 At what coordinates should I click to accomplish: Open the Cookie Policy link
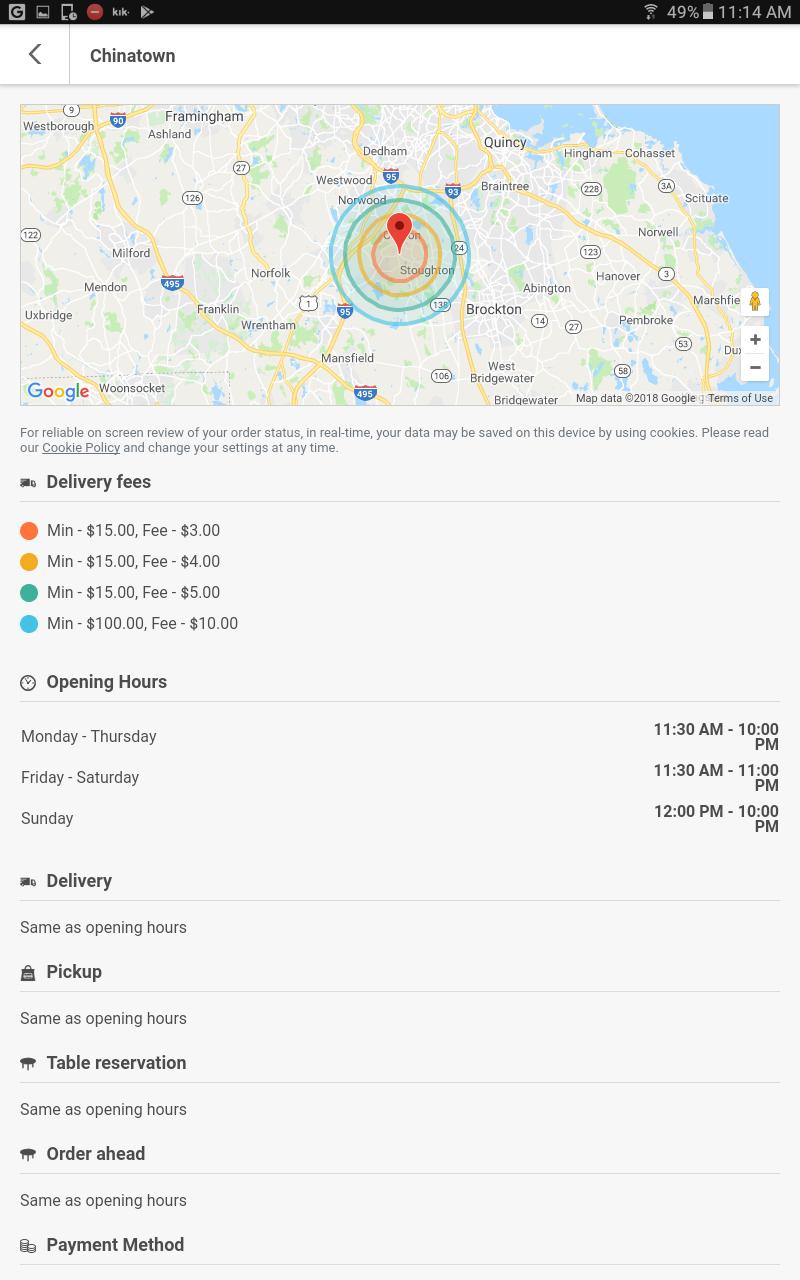(81, 448)
